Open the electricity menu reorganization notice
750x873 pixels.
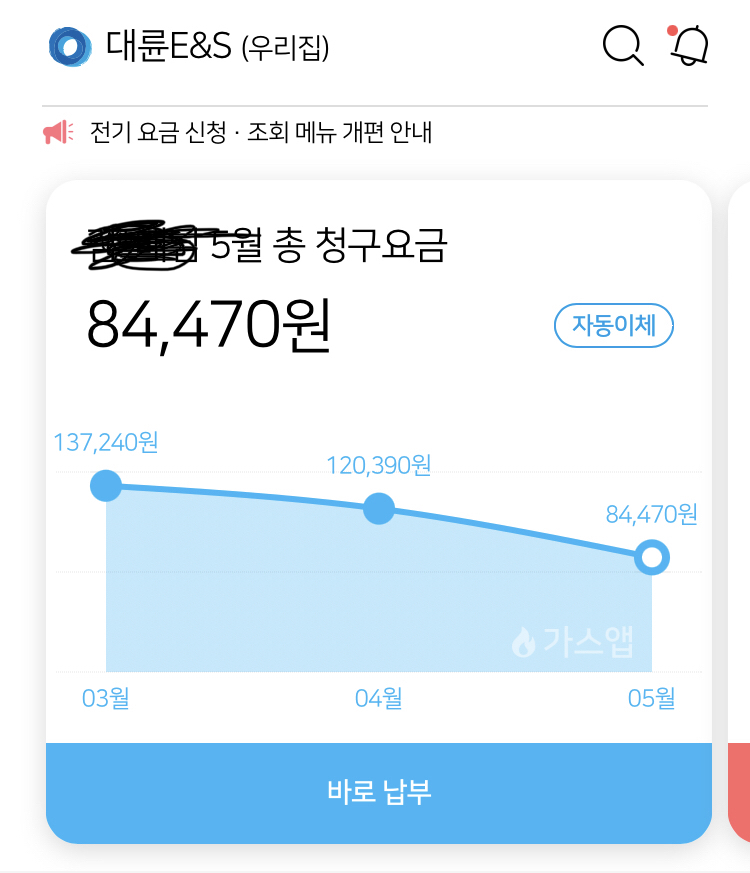click(x=261, y=132)
